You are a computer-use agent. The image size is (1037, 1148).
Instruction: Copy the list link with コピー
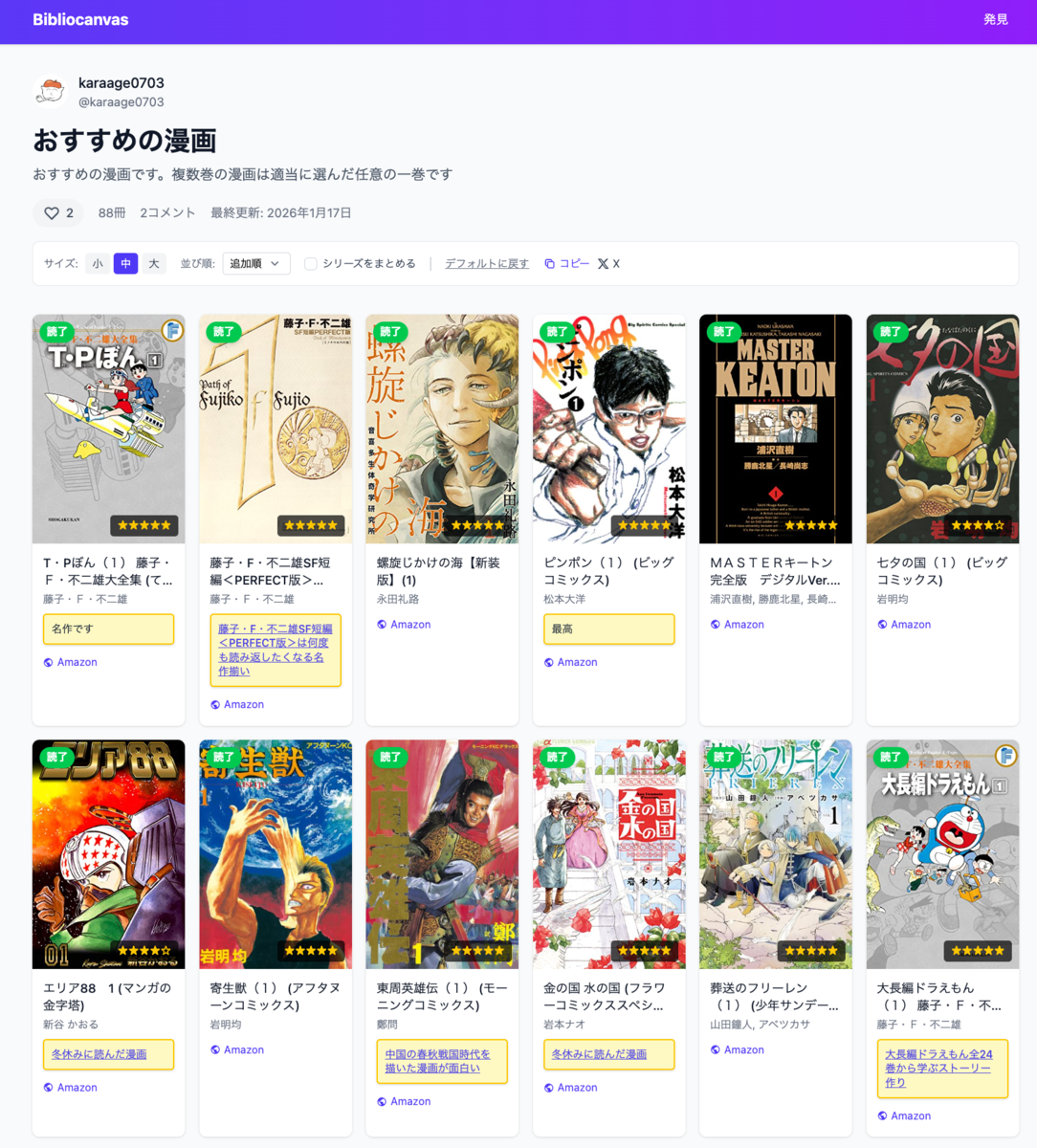click(567, 264)
